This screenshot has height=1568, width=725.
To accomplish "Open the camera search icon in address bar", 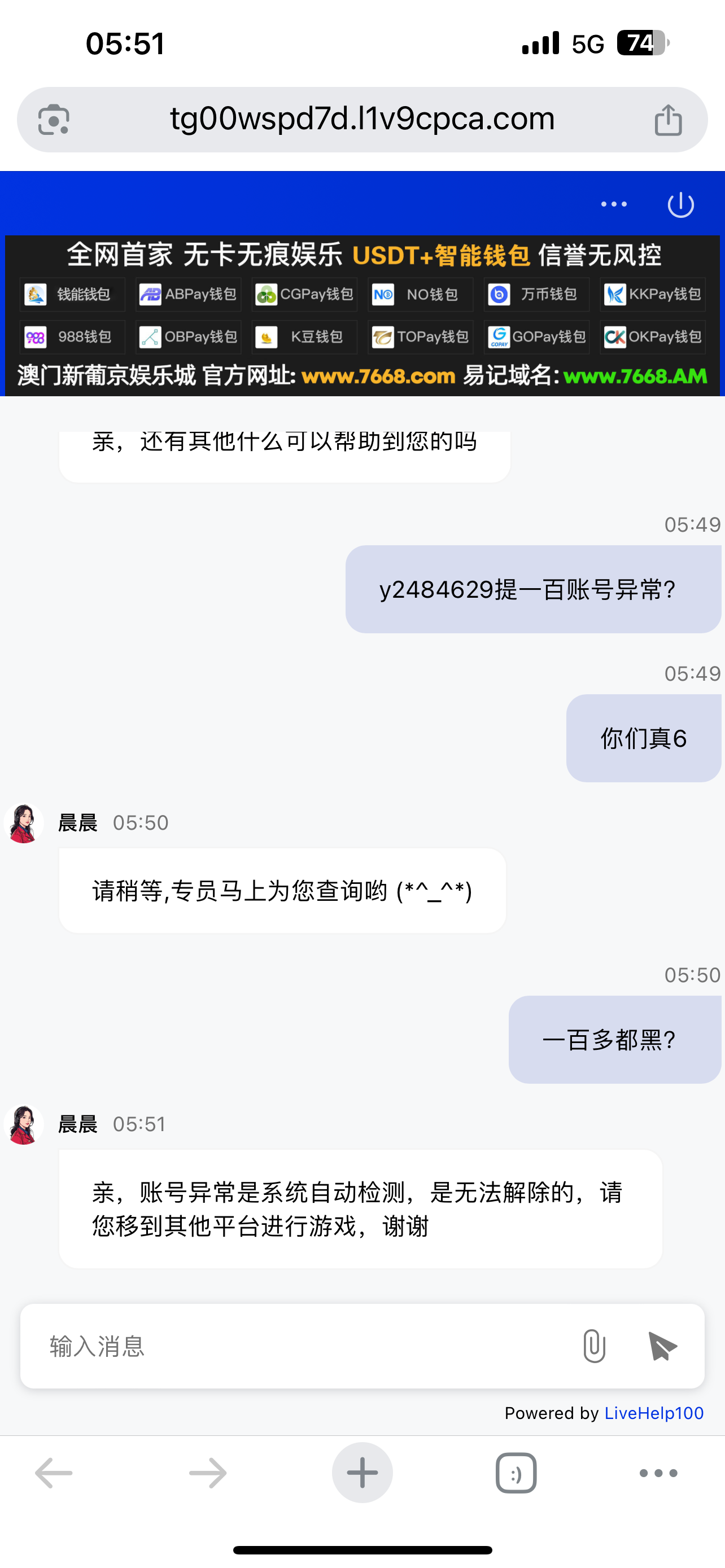I will pyautogui.click(x=54, y=120).
